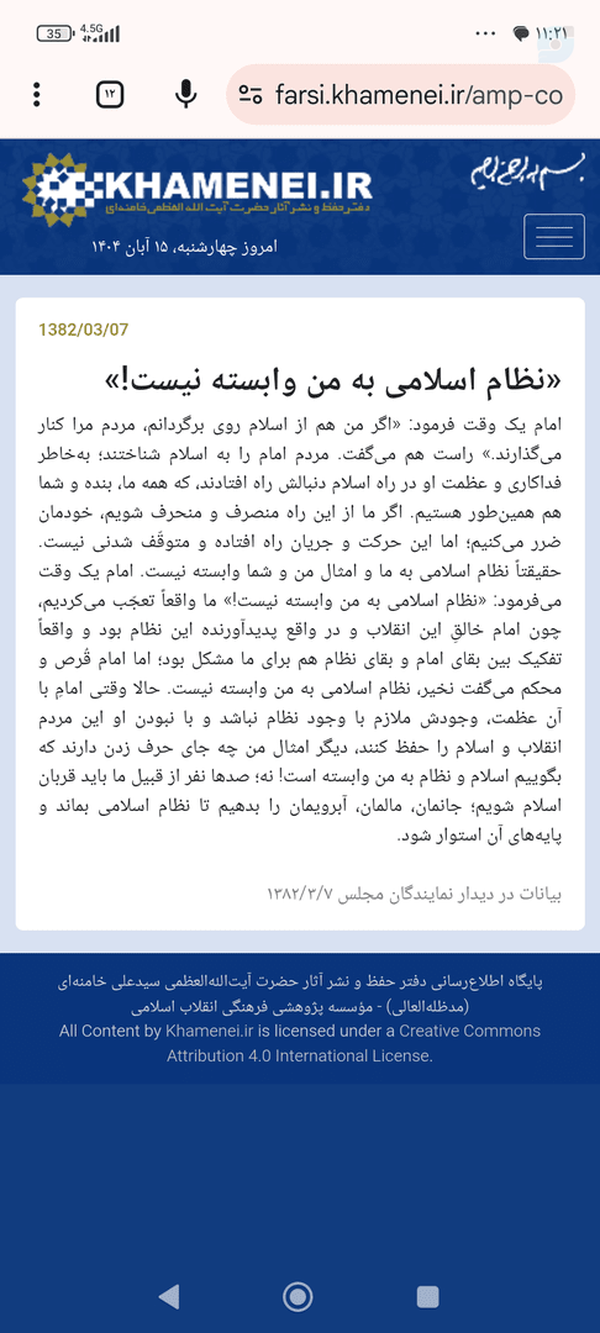Open the site's hamburger menu button
The image size is (600, 1333).
click(x=554, y=237)
